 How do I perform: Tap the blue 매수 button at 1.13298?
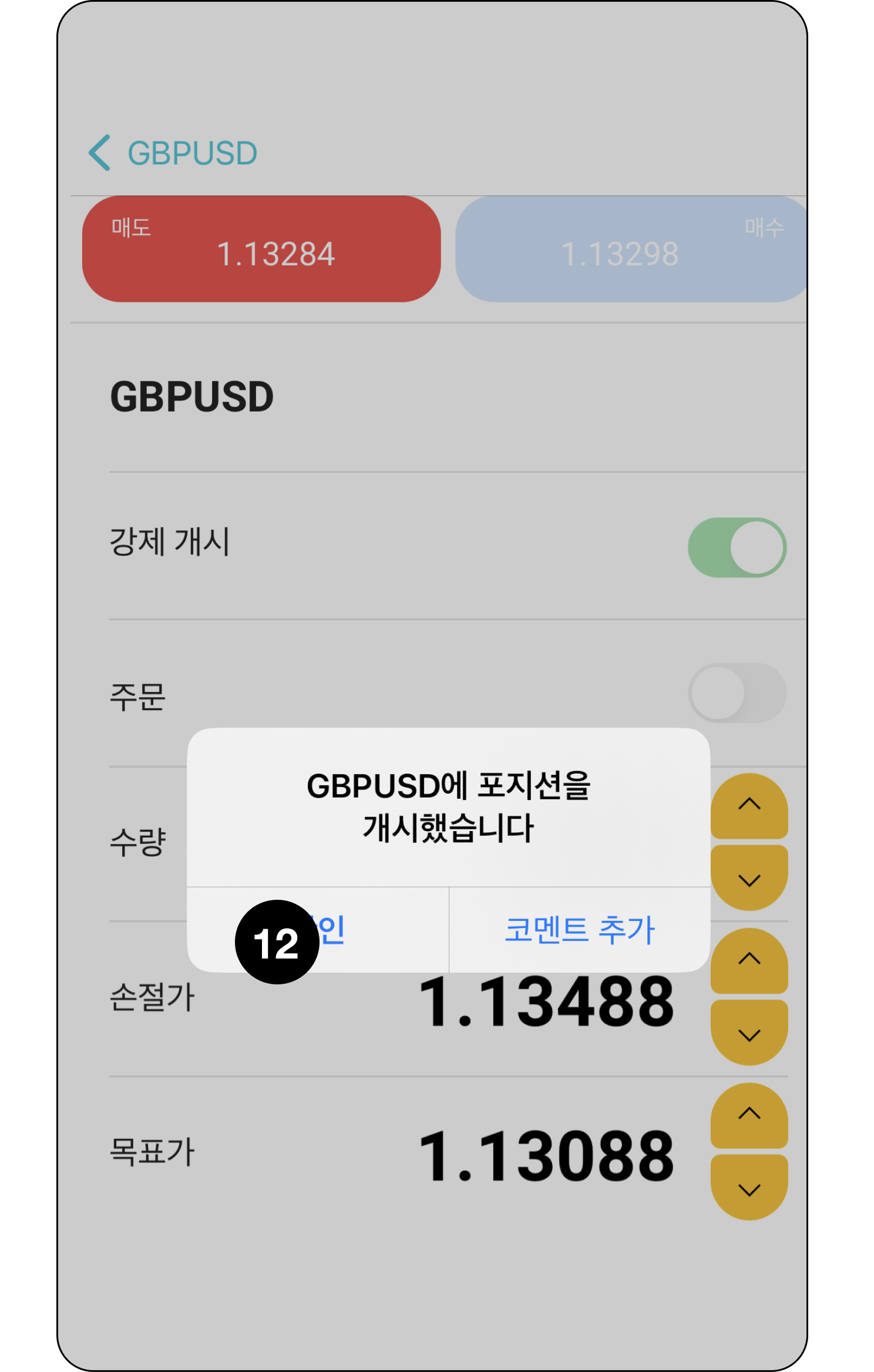coord(630,249)
